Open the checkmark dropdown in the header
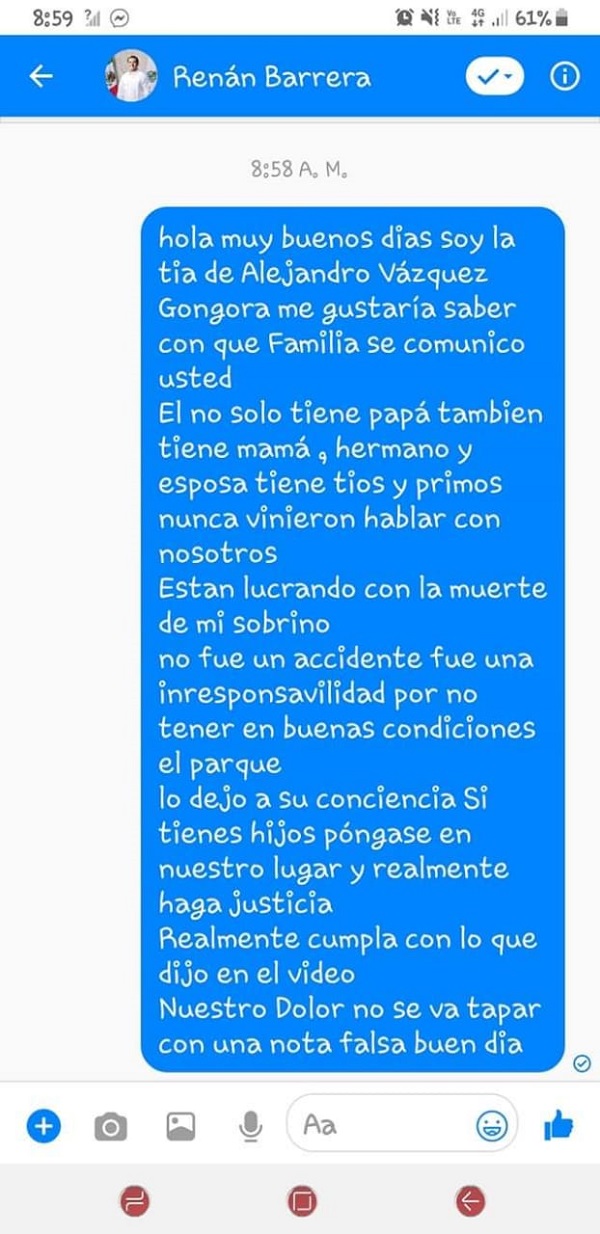 (494, 77)
